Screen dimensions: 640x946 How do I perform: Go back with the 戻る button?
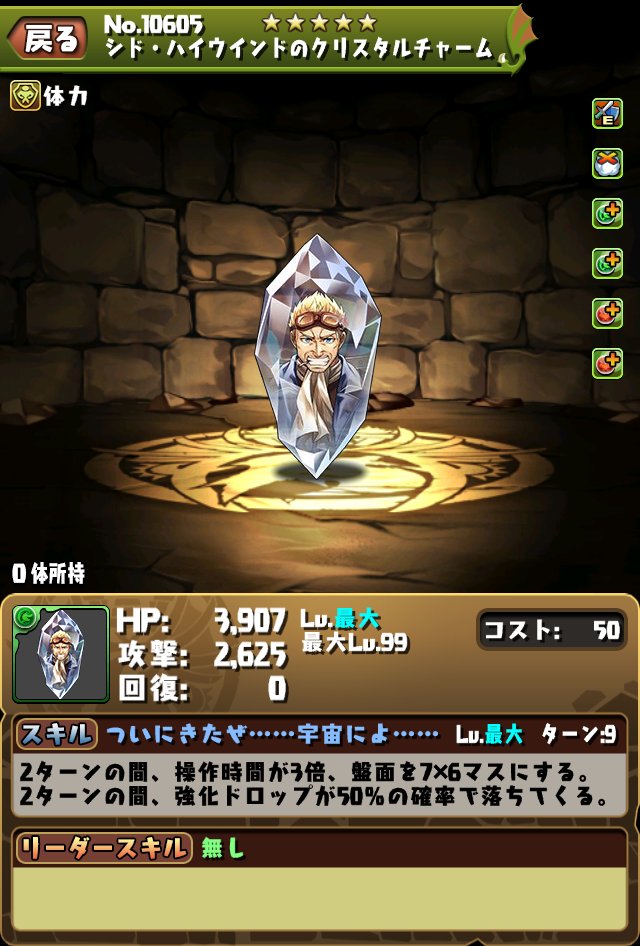point(47,39)
